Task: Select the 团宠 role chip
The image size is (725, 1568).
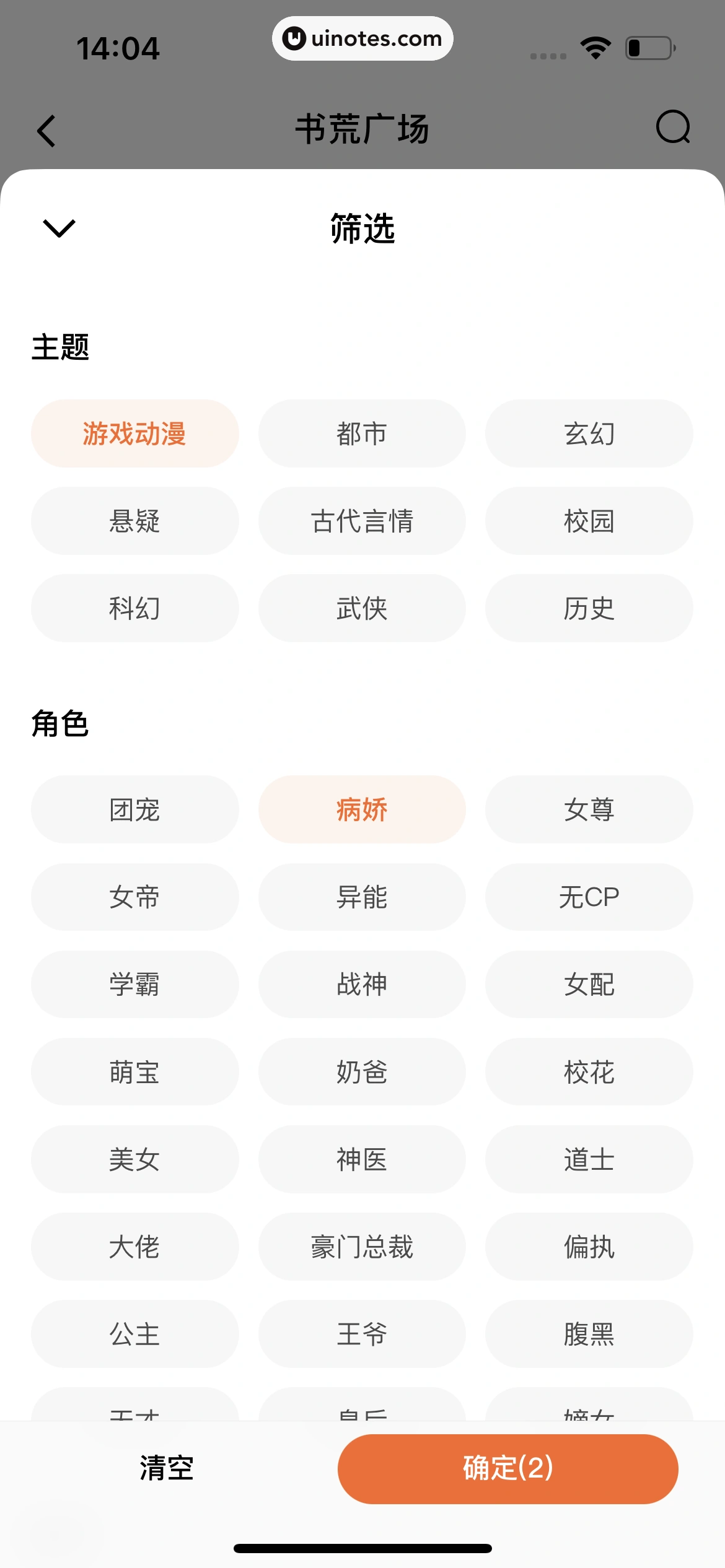Action: 134,809
